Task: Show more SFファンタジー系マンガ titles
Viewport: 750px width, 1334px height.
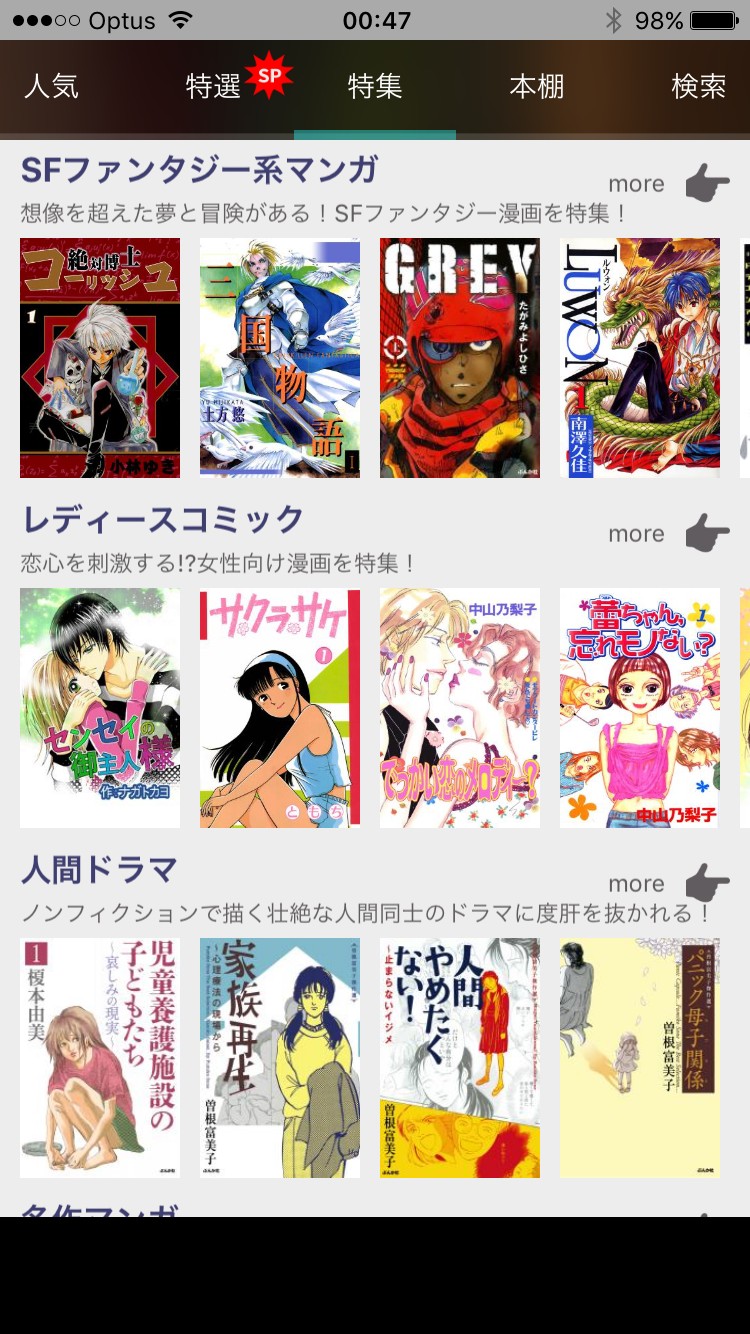Action: tap(668, 184)
